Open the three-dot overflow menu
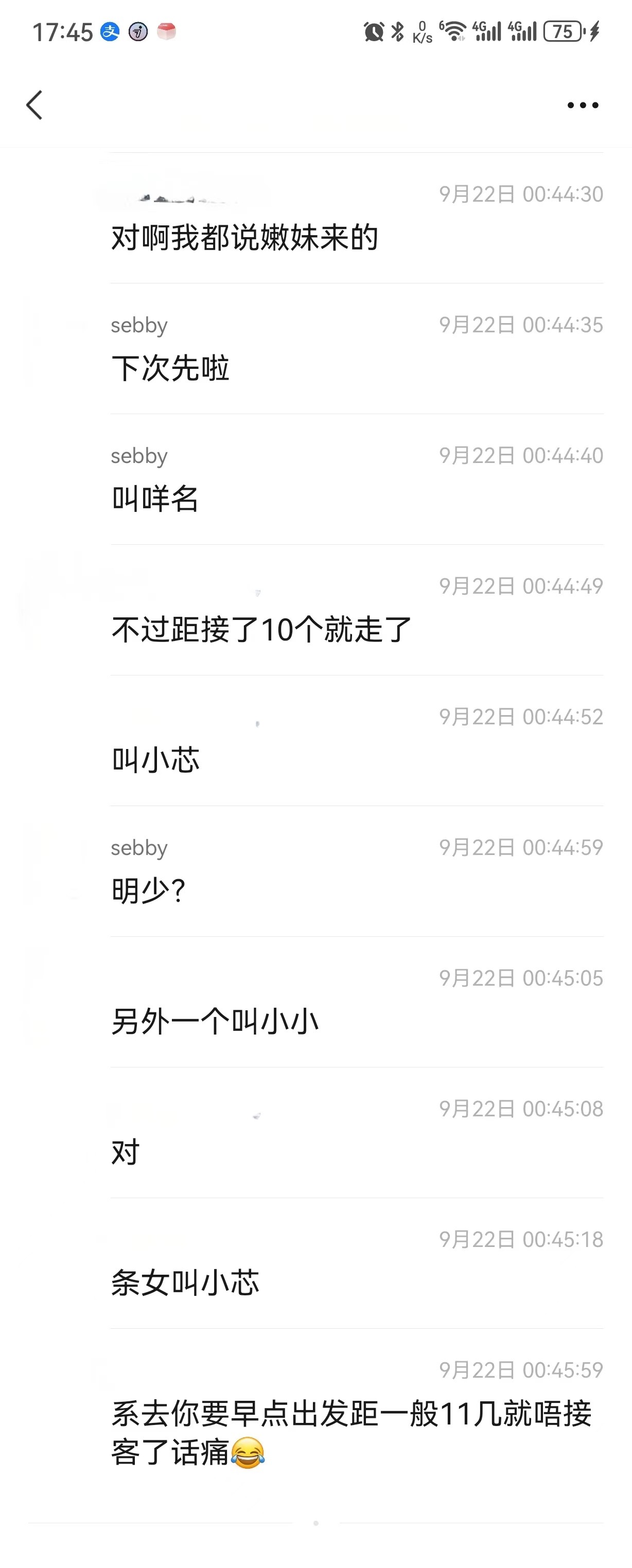The height and width of the screenshot is (1568, 632). (582, 105)
